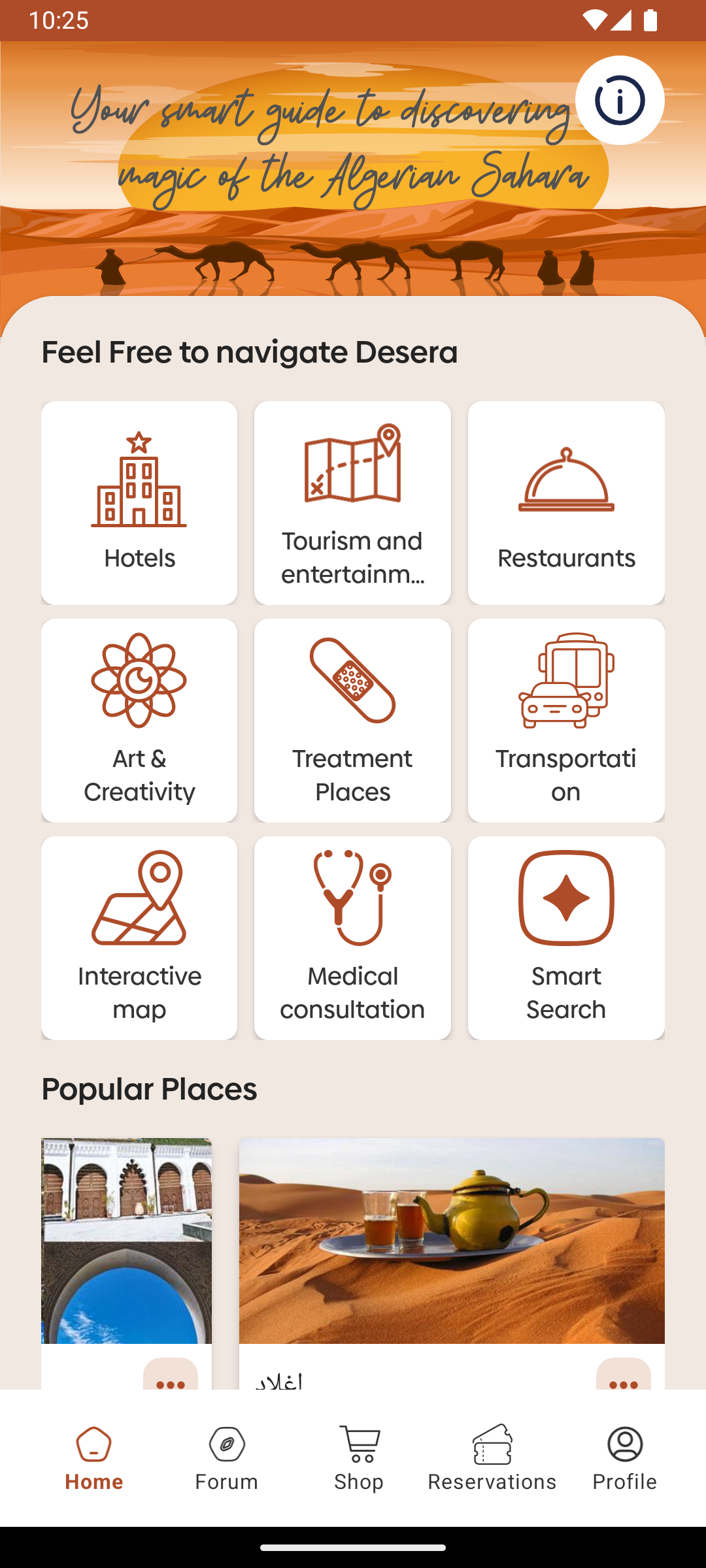Open Smart Search sparkle icon
This screenshot has height=1568, width=706.
click(566, 897)
